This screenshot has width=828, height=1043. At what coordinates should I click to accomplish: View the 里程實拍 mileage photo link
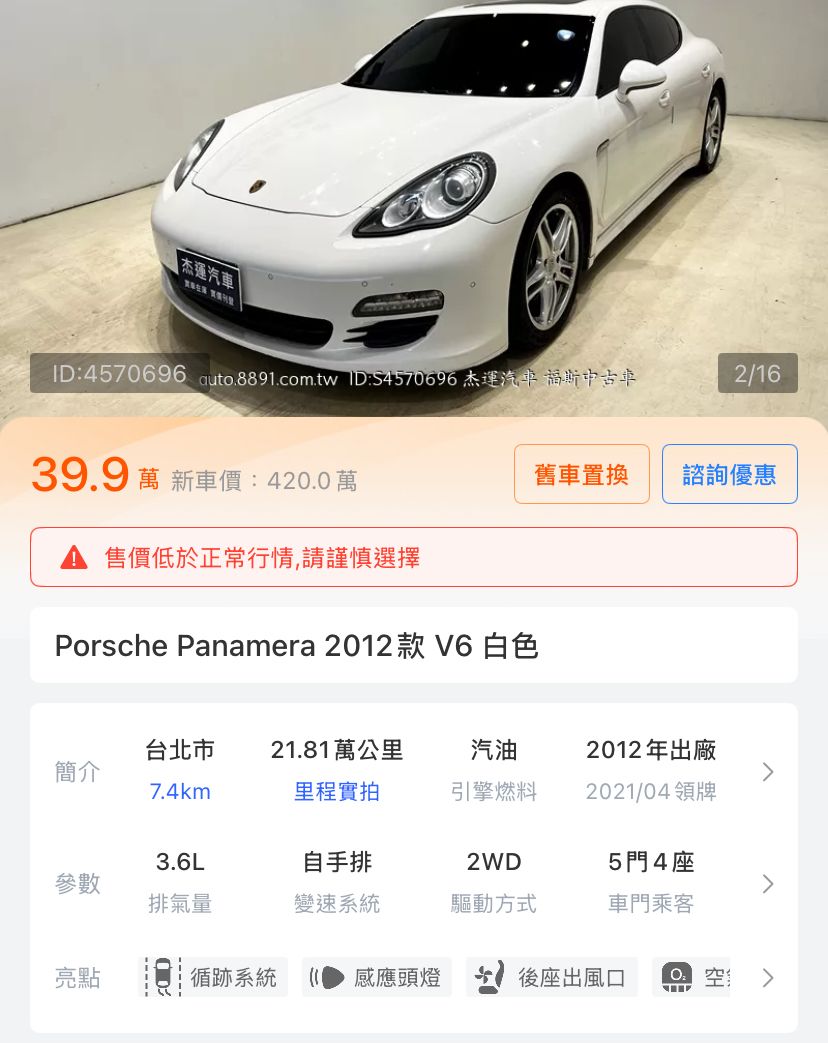click(336, 792)
